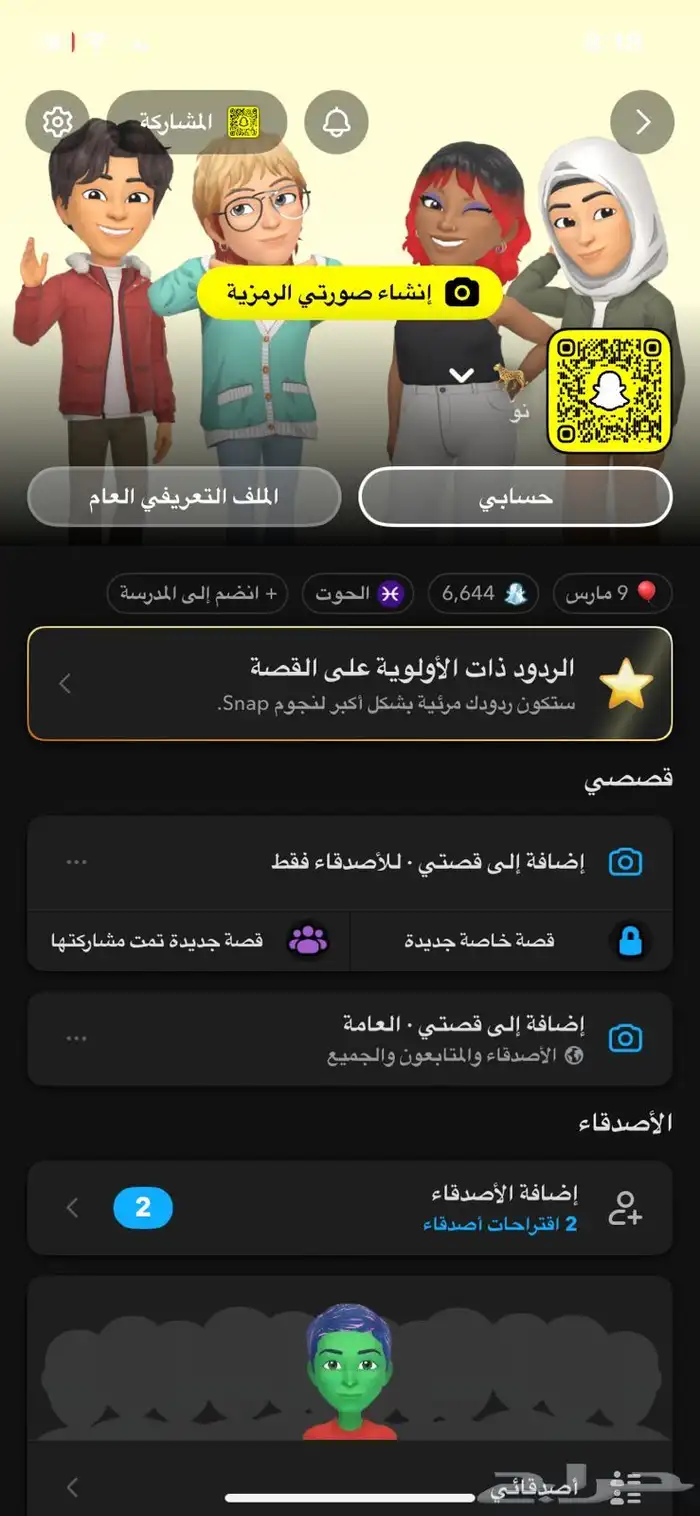Tap the forward arrow at top right

[x=642, y=122]
